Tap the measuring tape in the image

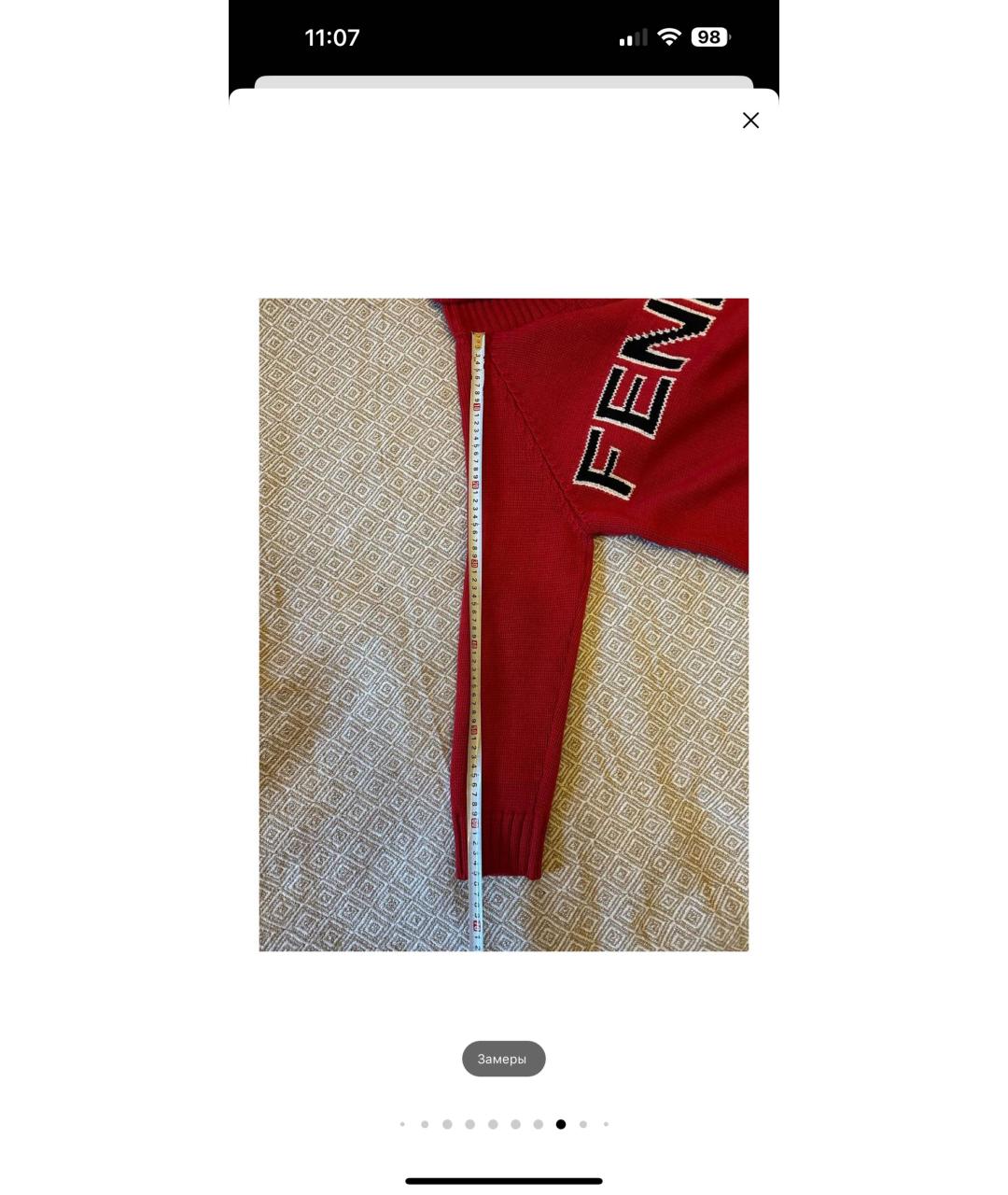tap(478, 607)
